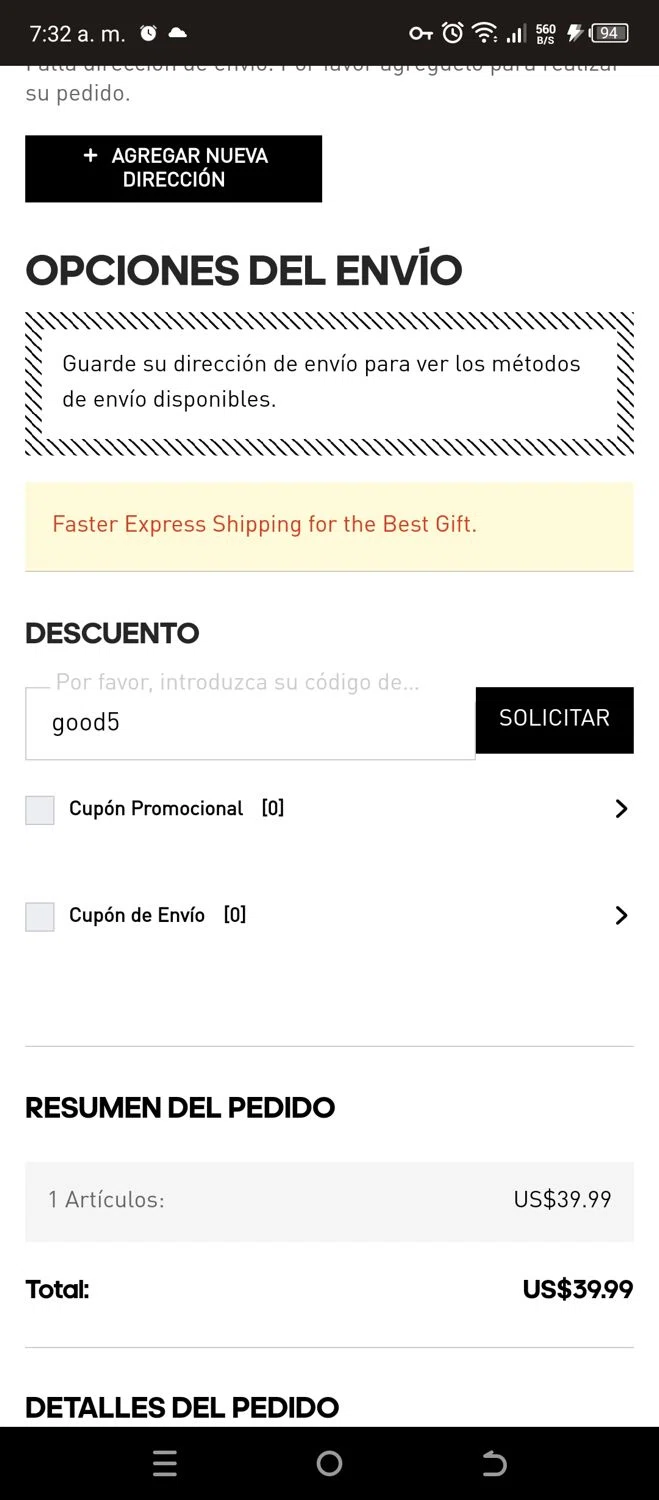
Task: Tap the Agregar Nueva Dirección button
Action: tap(173, 168)
